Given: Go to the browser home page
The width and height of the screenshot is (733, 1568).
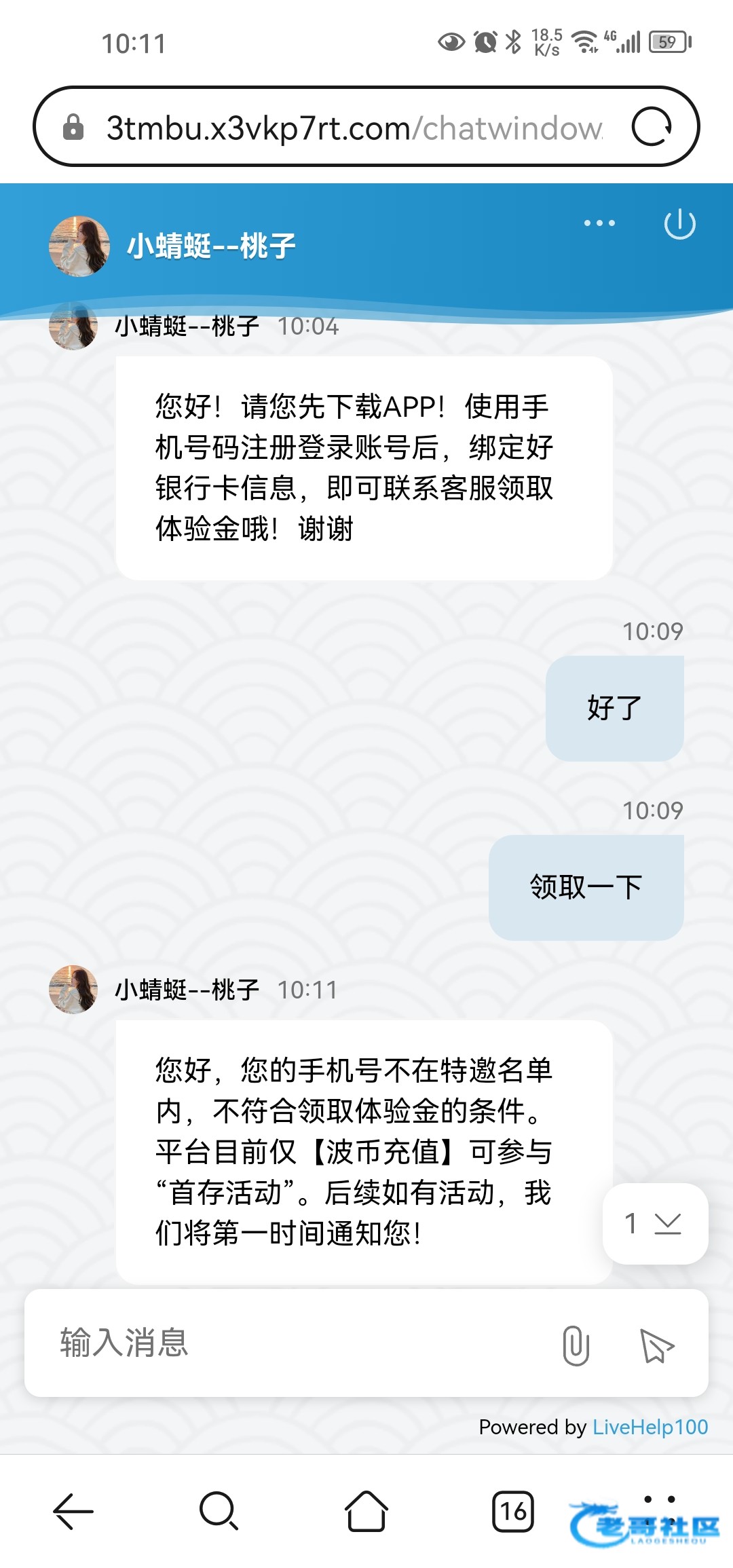Looking at the screenshot, I should (x=366, y=1511).
